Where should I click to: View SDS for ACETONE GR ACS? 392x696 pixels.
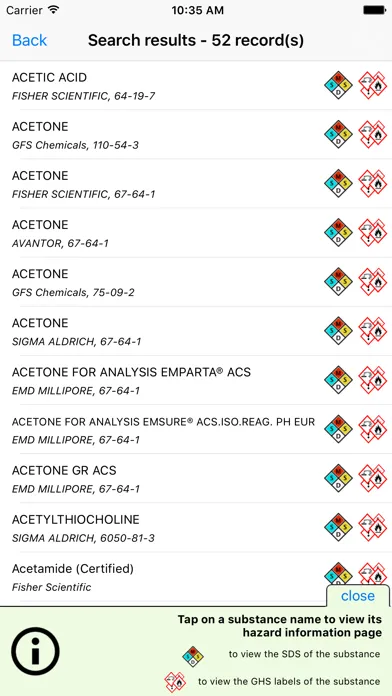pyautogui.click(x=338, y=479)
